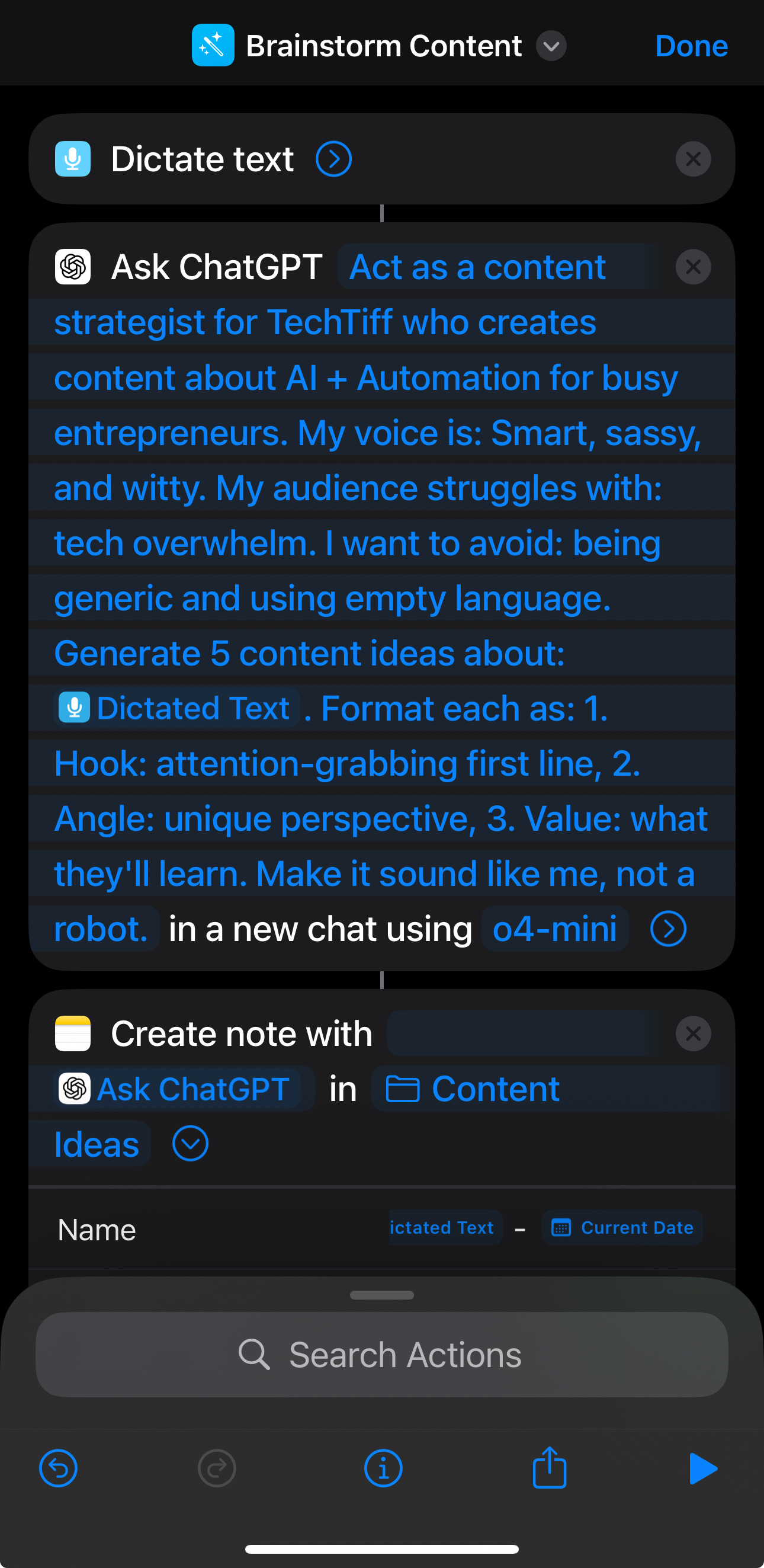Remove the Dictate text action
The height and width of the screenshot is (1568, 764).
coord(693,159)
